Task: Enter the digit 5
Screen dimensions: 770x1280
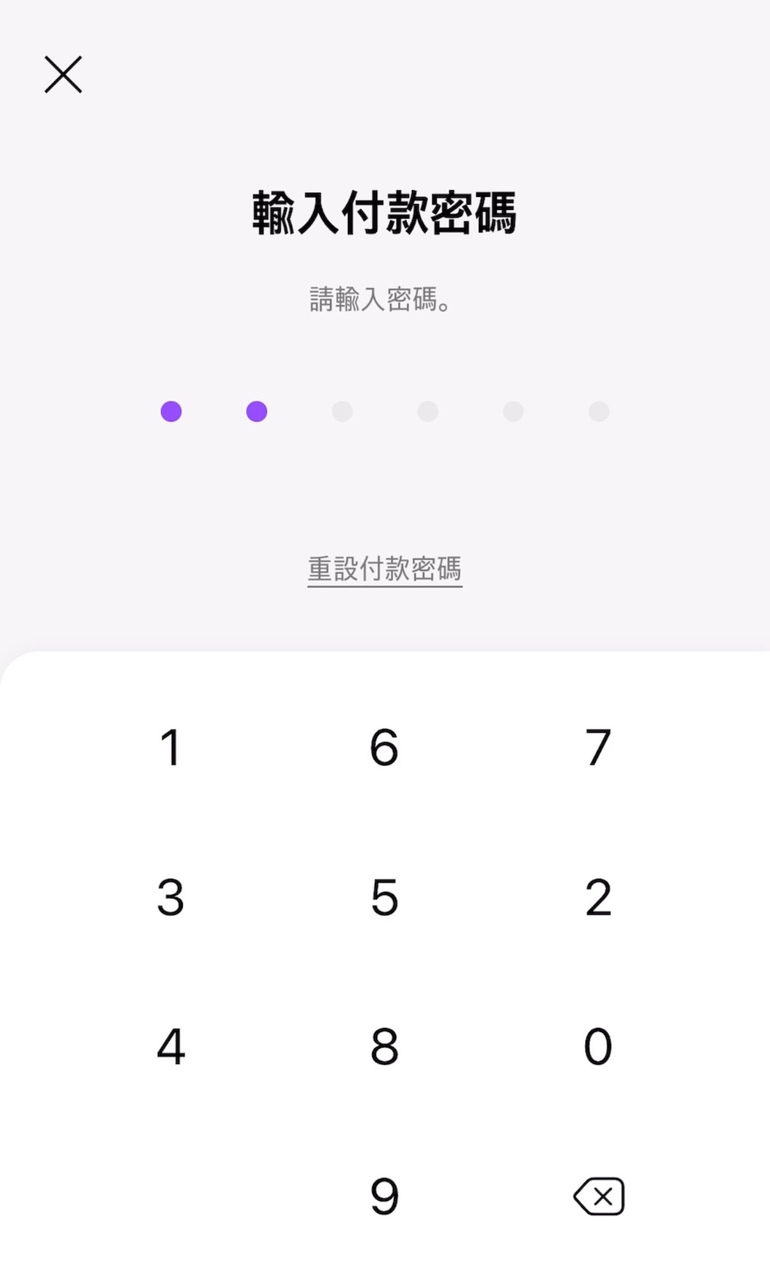Action: click(384, 897)
